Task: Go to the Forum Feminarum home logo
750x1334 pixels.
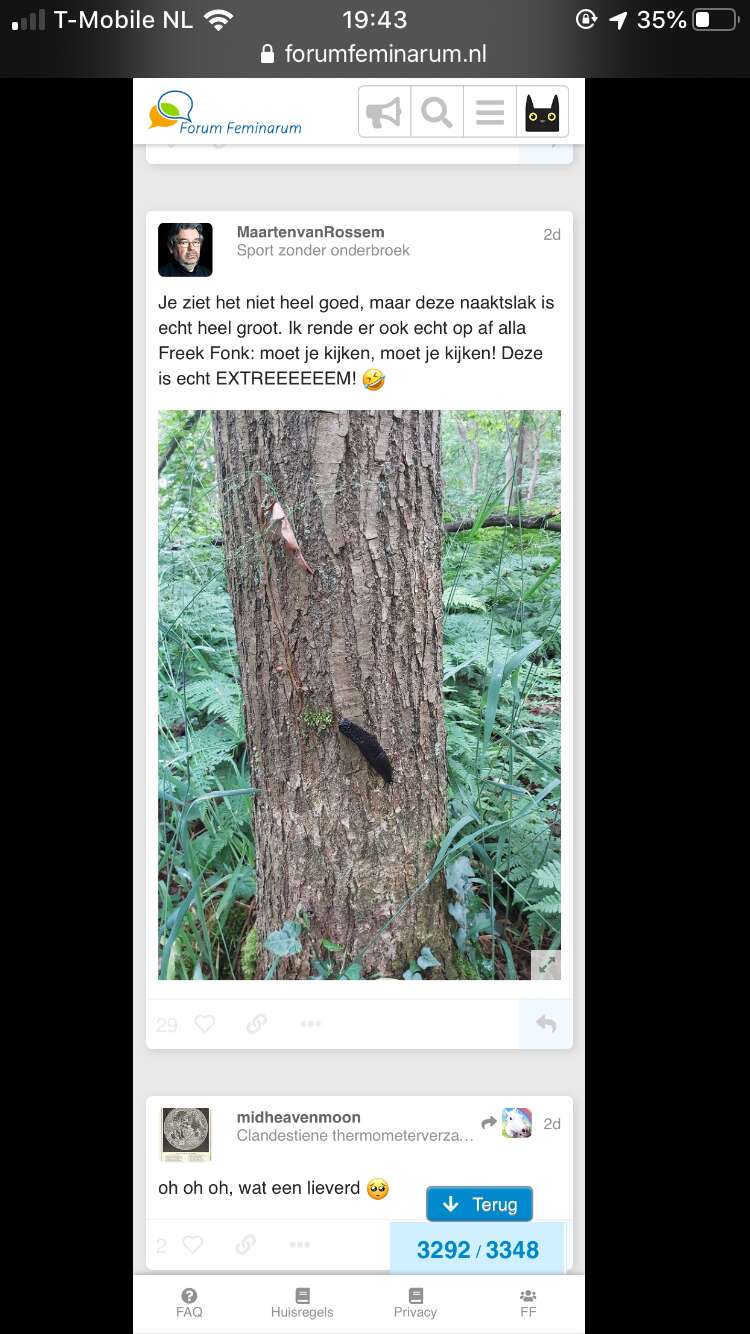Action: [225, 113]
